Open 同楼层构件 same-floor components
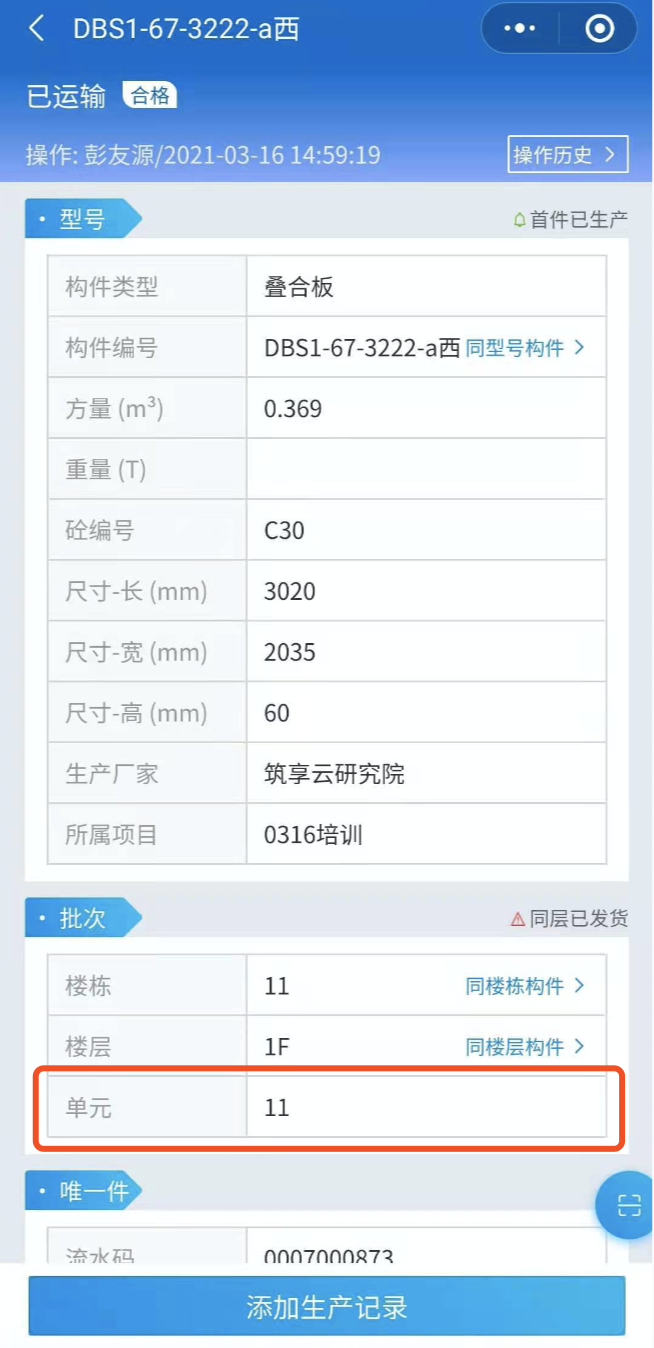Screen dimensions: 654x1348 click(x=524, y=1047)
